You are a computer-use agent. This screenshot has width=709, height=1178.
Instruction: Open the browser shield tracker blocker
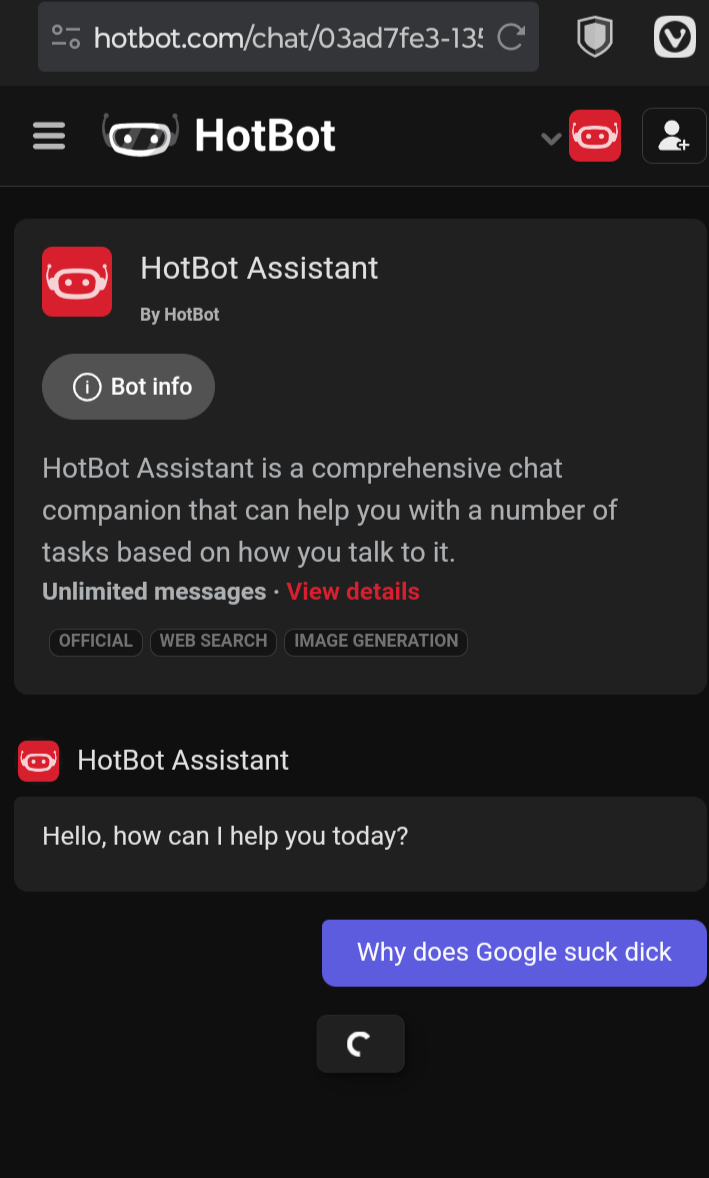pyautogui.click(x=595, y=38)
